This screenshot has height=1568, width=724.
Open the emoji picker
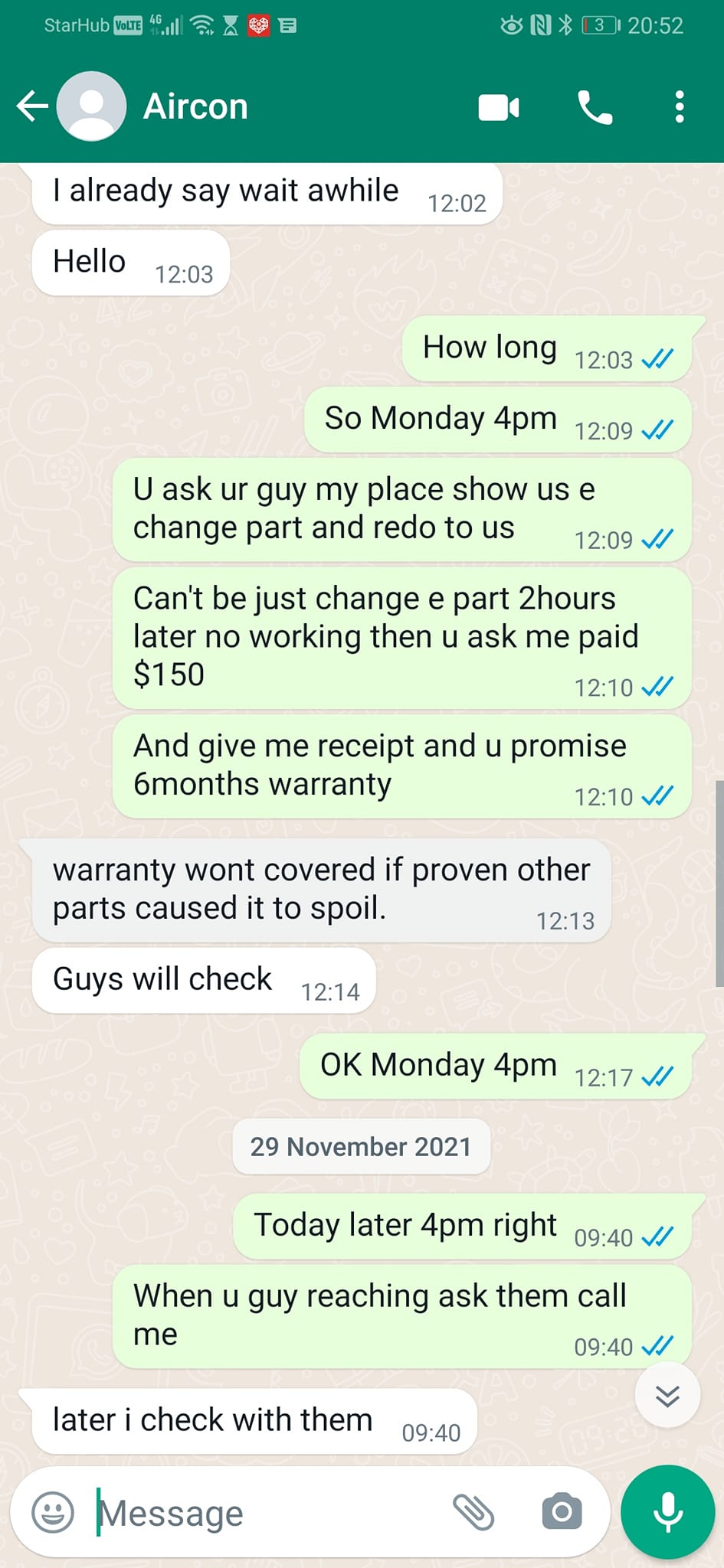click(x=52, y=1512)
